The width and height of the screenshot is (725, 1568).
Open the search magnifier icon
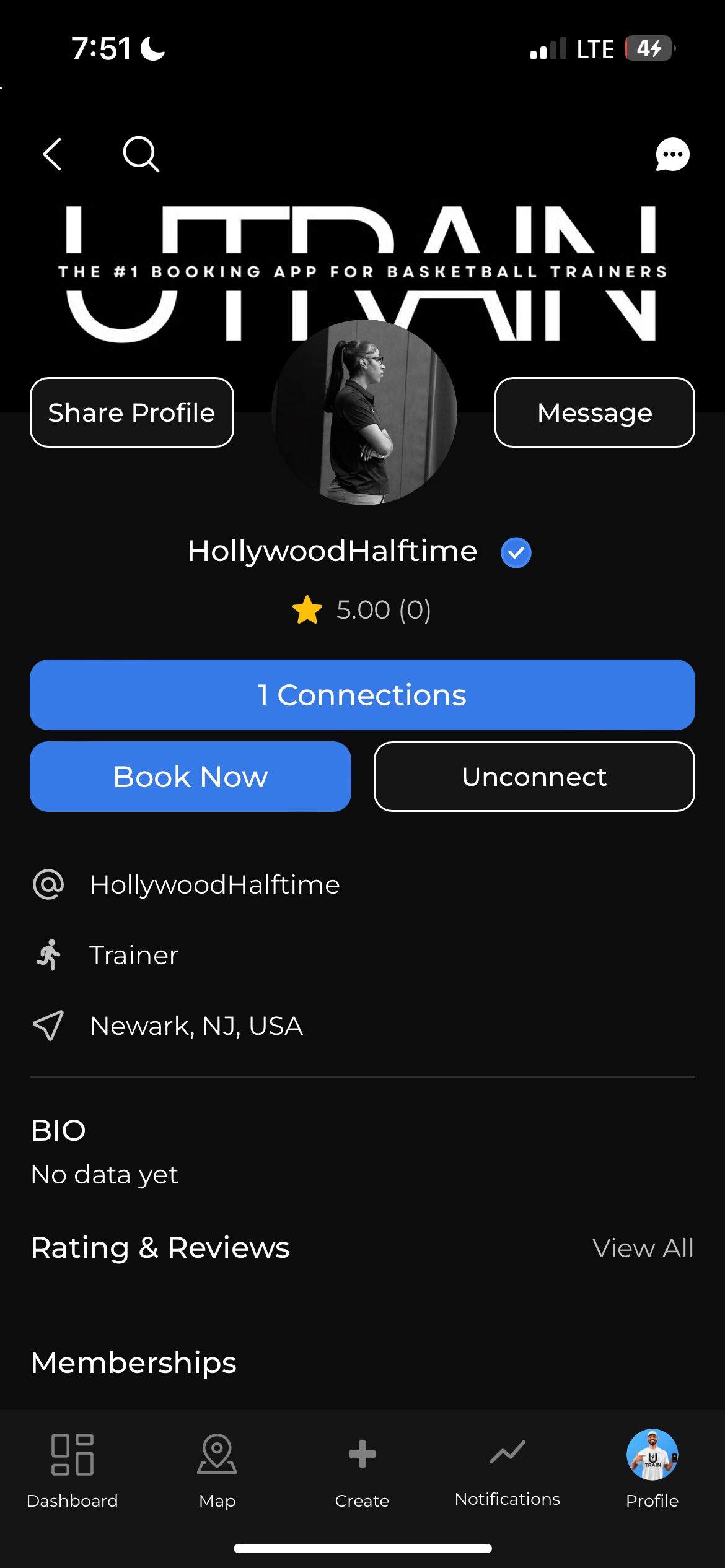(141, 154)
